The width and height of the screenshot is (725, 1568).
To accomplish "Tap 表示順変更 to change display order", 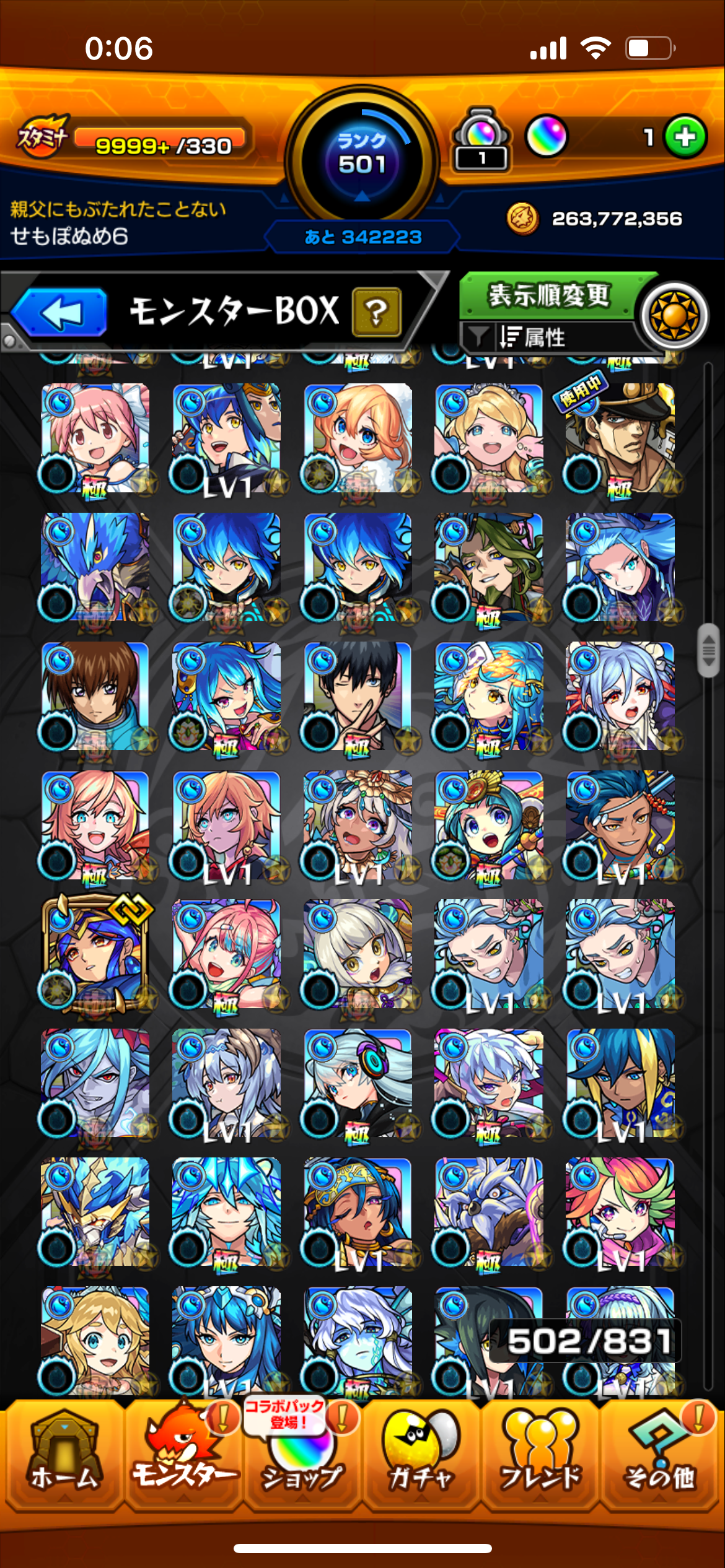I will click(548, 296).
